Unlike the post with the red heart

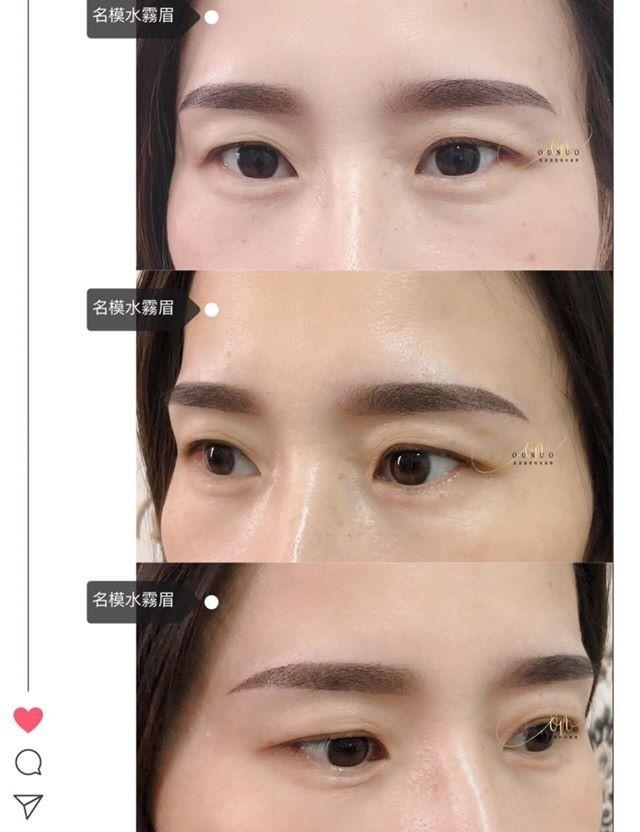(28, 718)
